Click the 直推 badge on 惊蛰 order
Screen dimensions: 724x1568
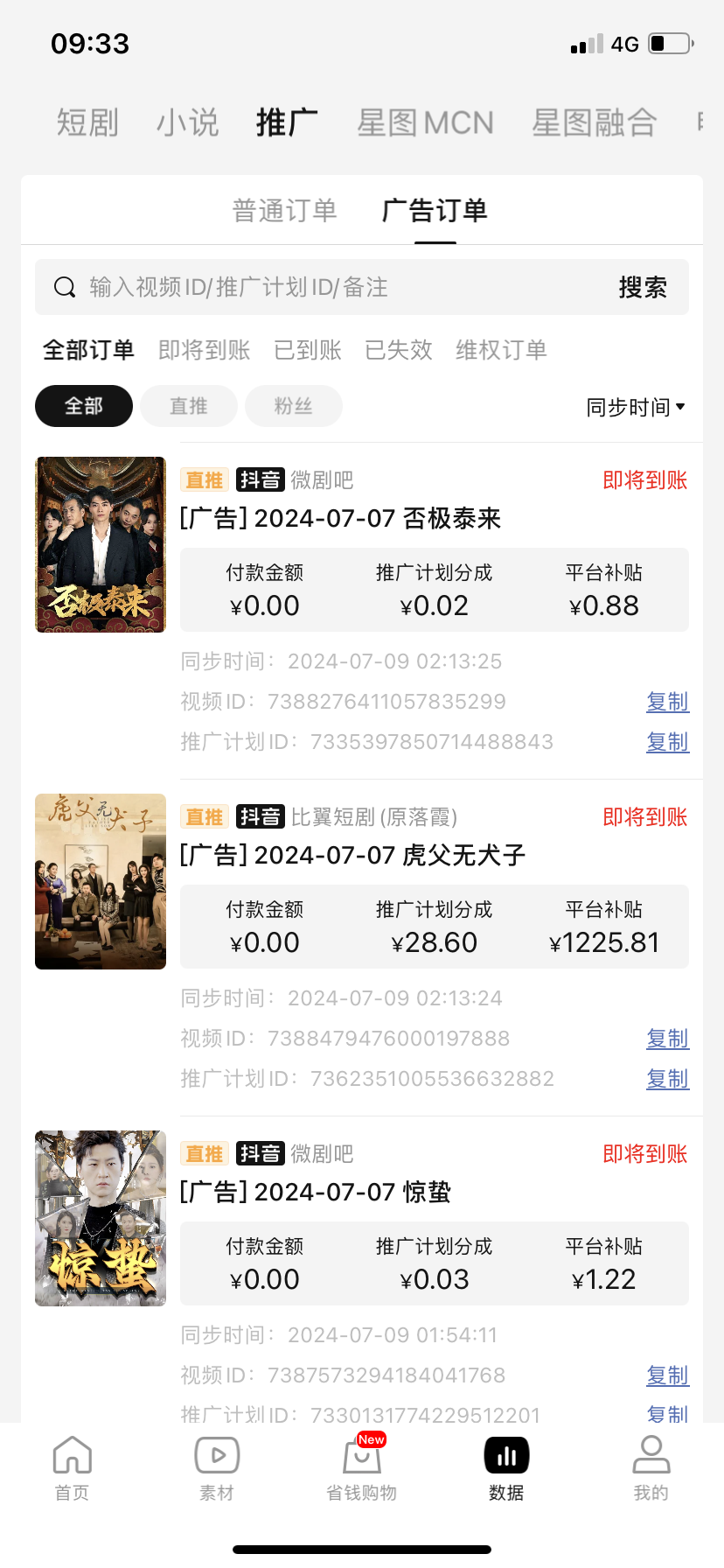[x=204, y=1153]
